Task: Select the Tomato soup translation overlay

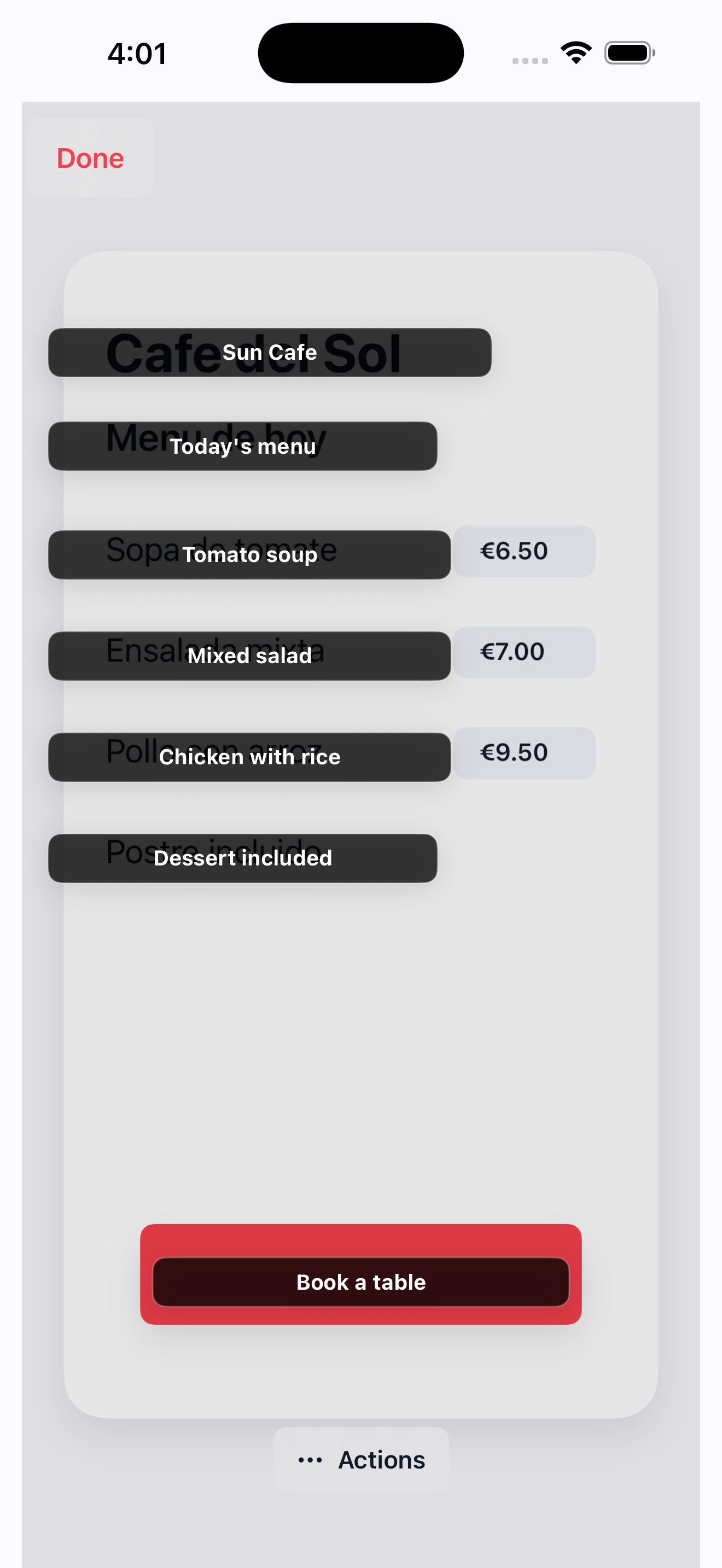Action: pyautogui.click(x=249, y=554)
